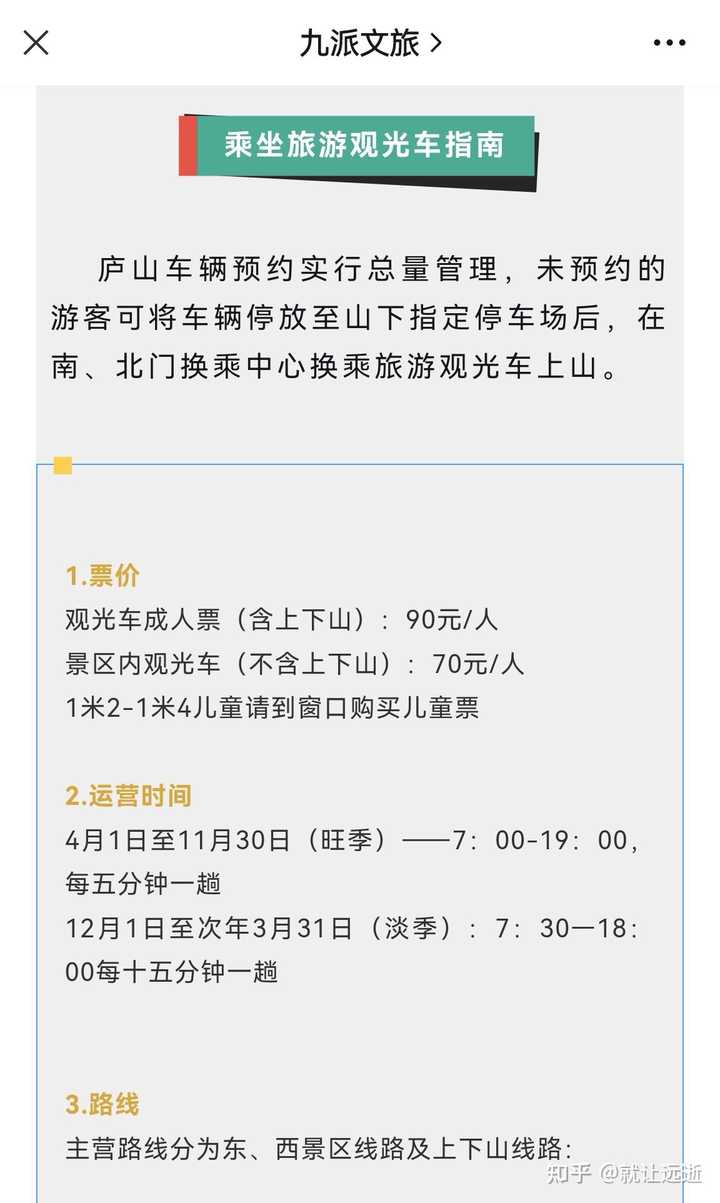This screenshot has width=720, height=1203.
Task: Open the three-dot overflow menu
Action: (669, 43)
